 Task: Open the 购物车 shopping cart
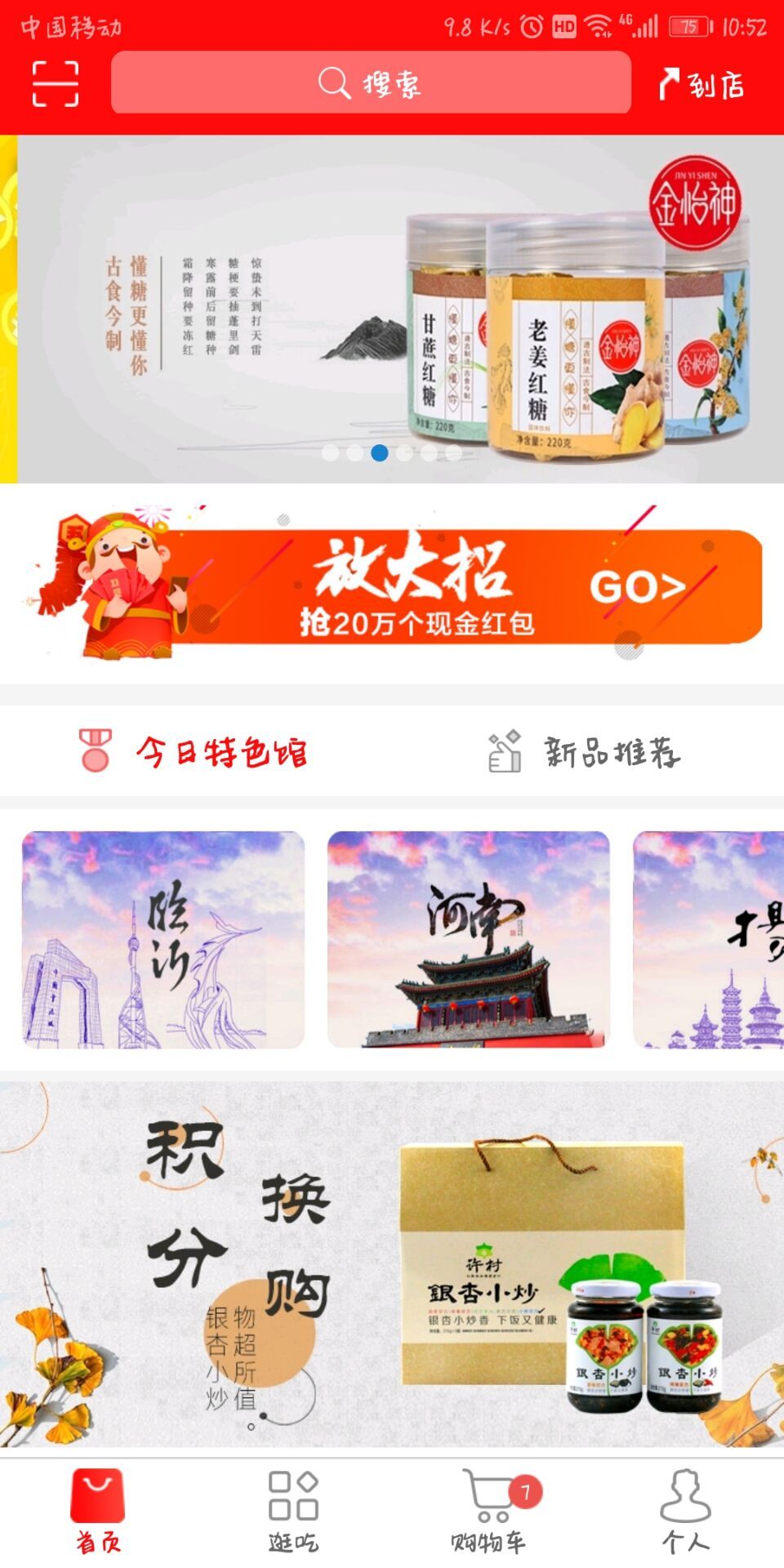(x=490, y=1511)
